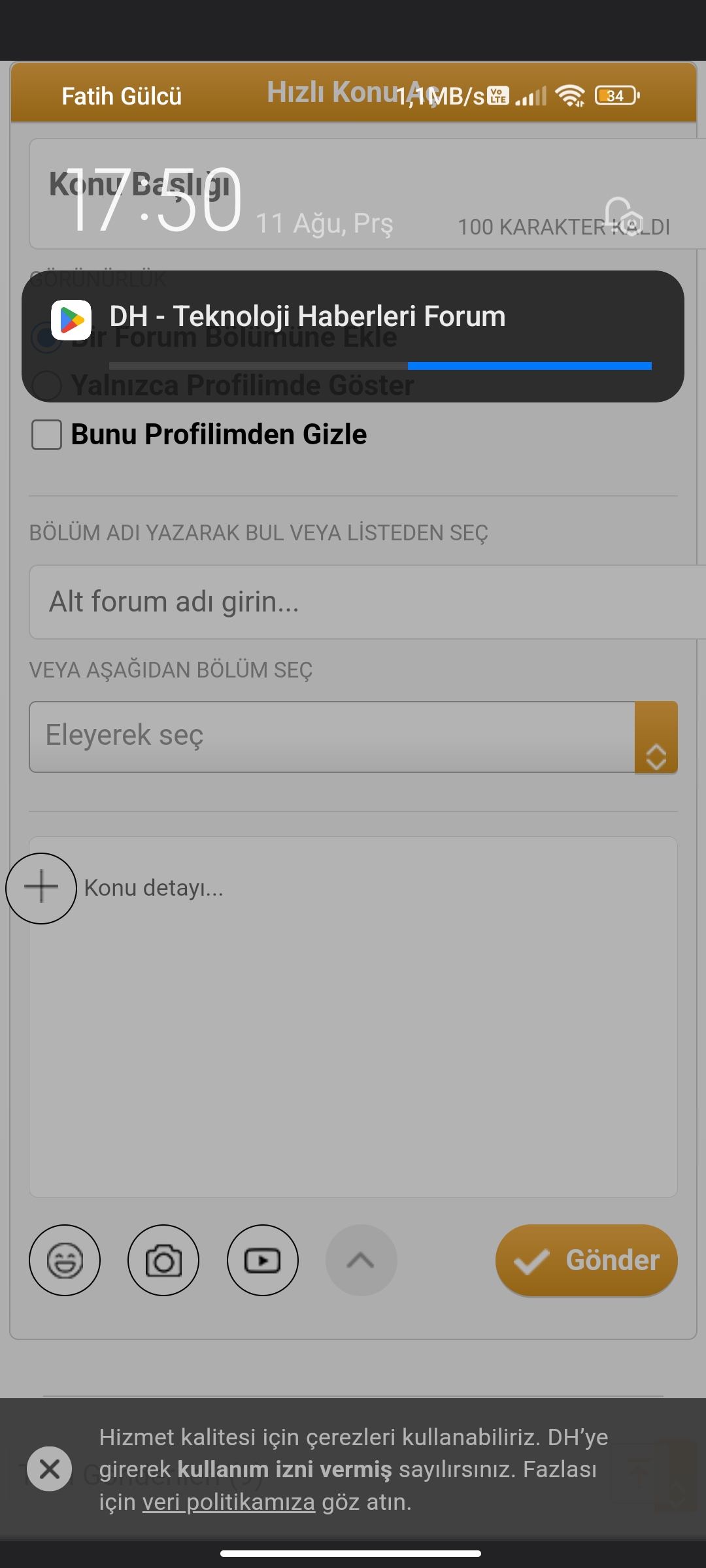Tap the Konu Başlığı title field
Screen dimensions: 706x1568
point(367,193)
